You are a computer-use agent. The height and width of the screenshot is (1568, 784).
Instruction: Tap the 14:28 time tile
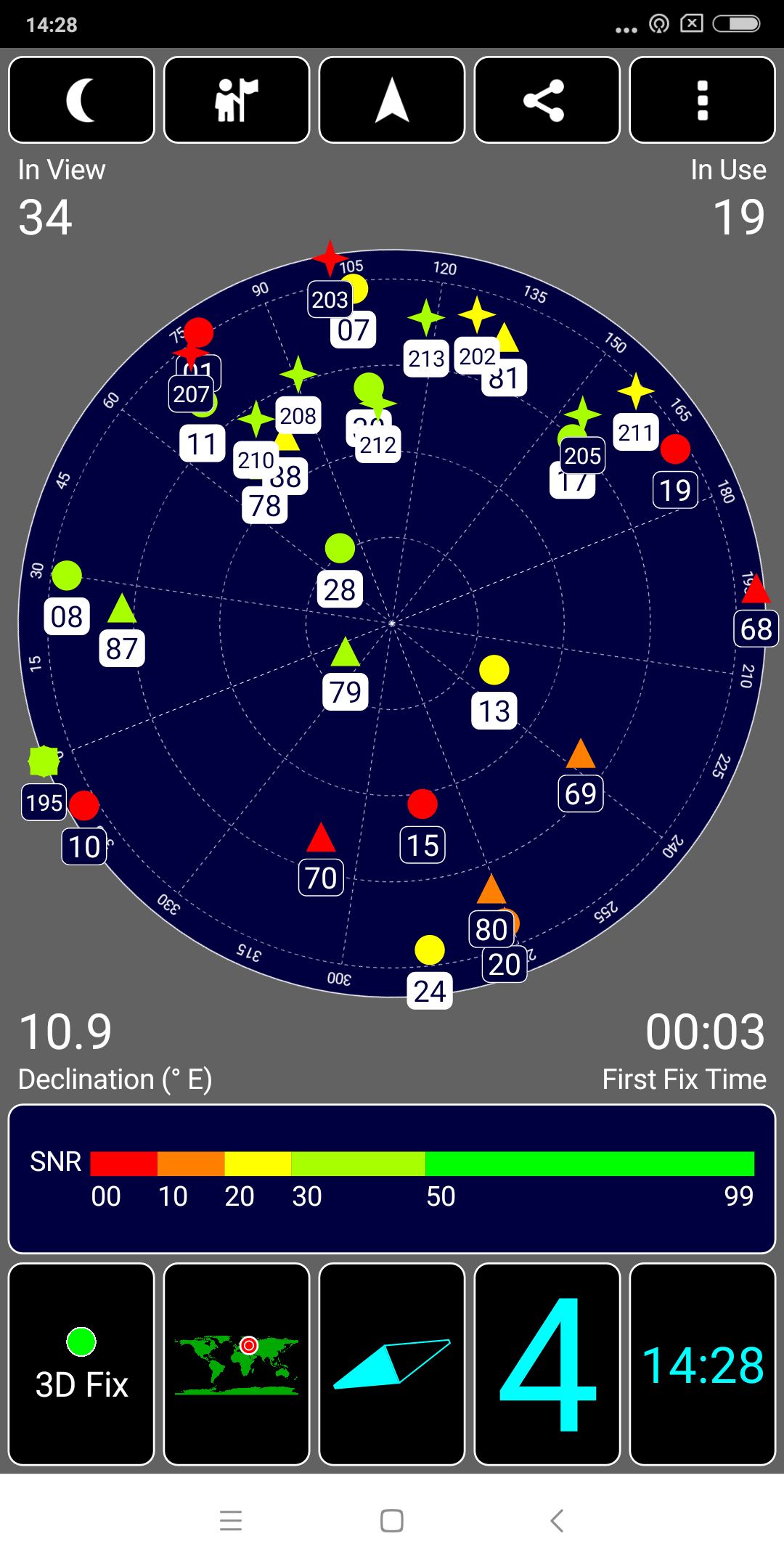click(703, 1364)
